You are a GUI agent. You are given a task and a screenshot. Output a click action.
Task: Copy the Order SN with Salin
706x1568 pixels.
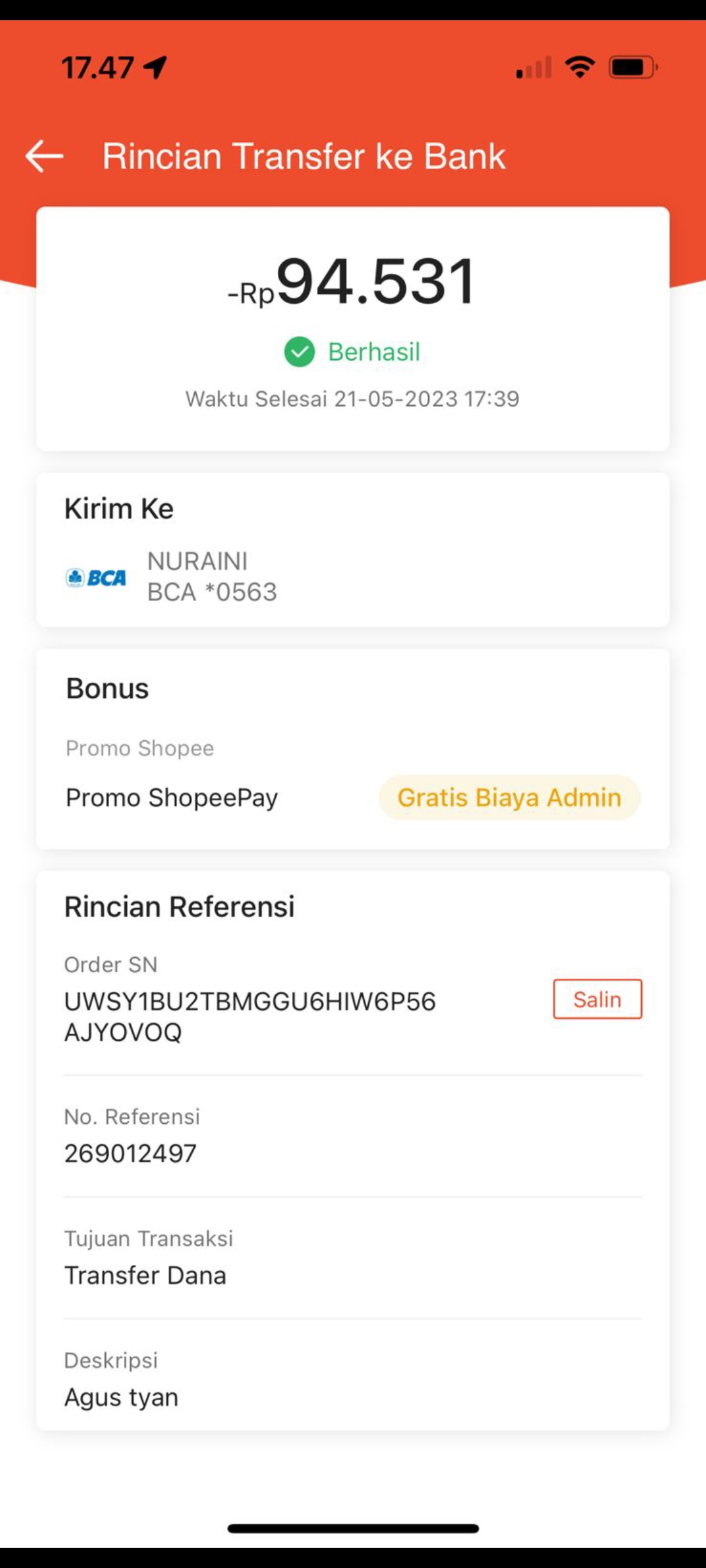coord(597,999)
